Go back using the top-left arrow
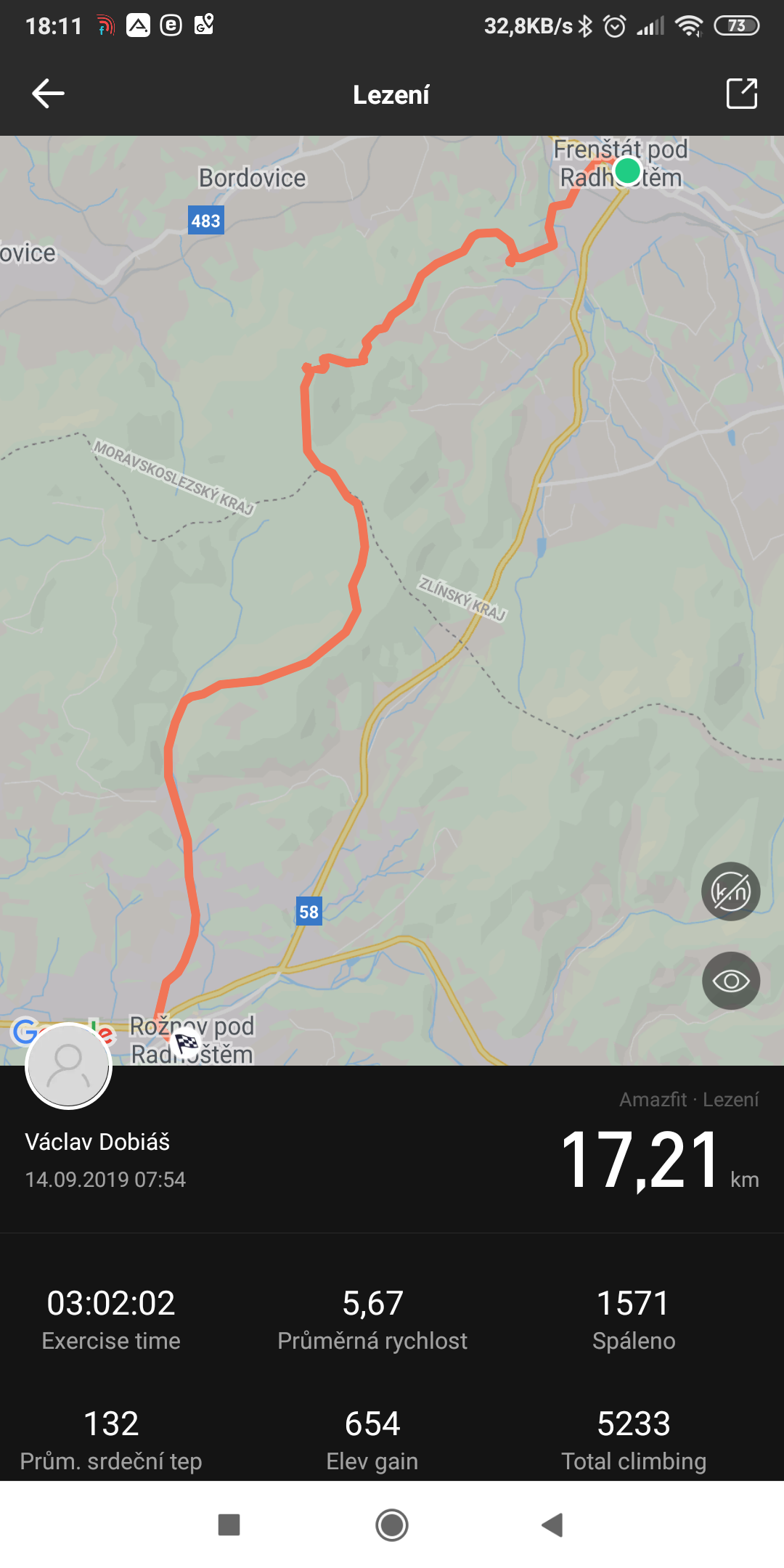The width and height of the screenshot is (784, 1568). pyautogui.click(x=49, y=94)
